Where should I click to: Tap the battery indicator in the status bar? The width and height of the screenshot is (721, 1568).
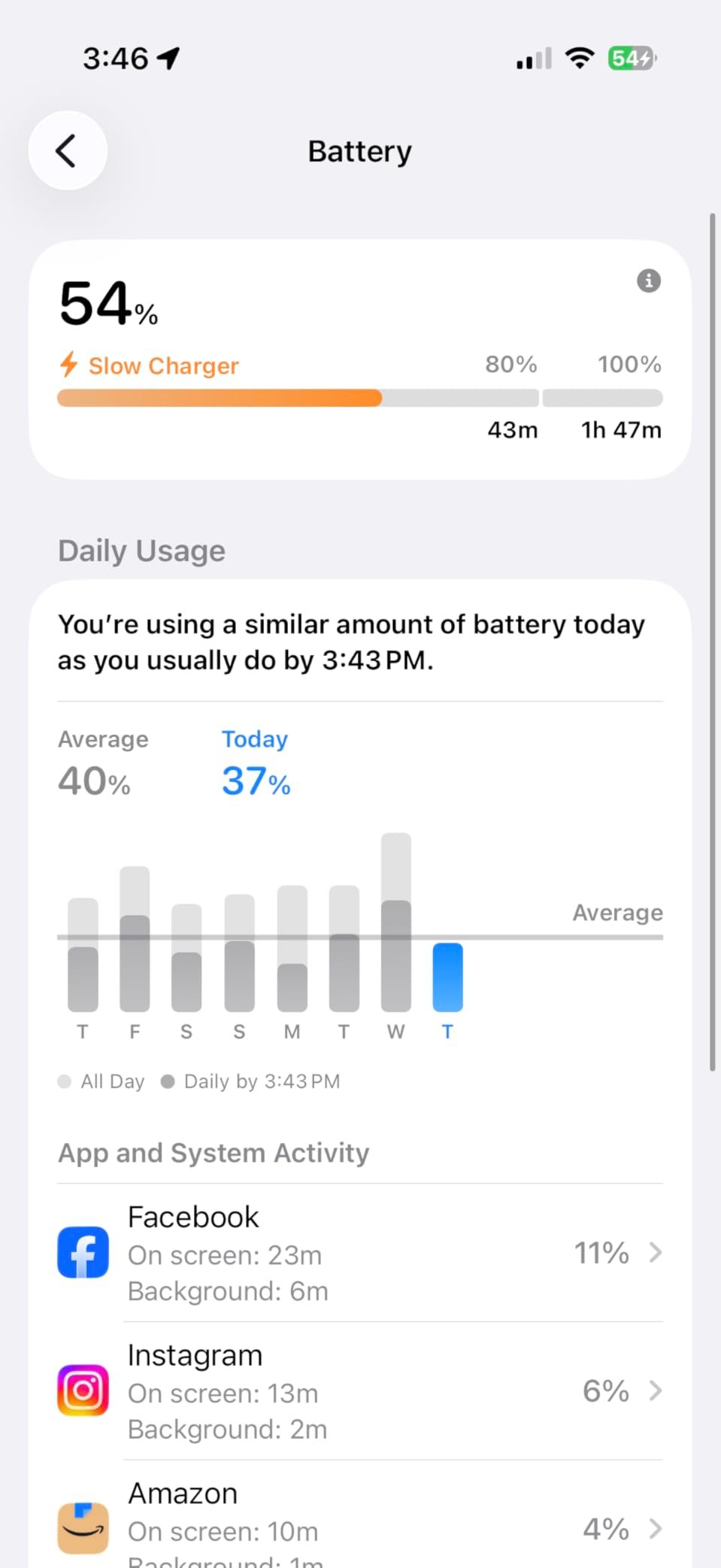tap(630, 58)
